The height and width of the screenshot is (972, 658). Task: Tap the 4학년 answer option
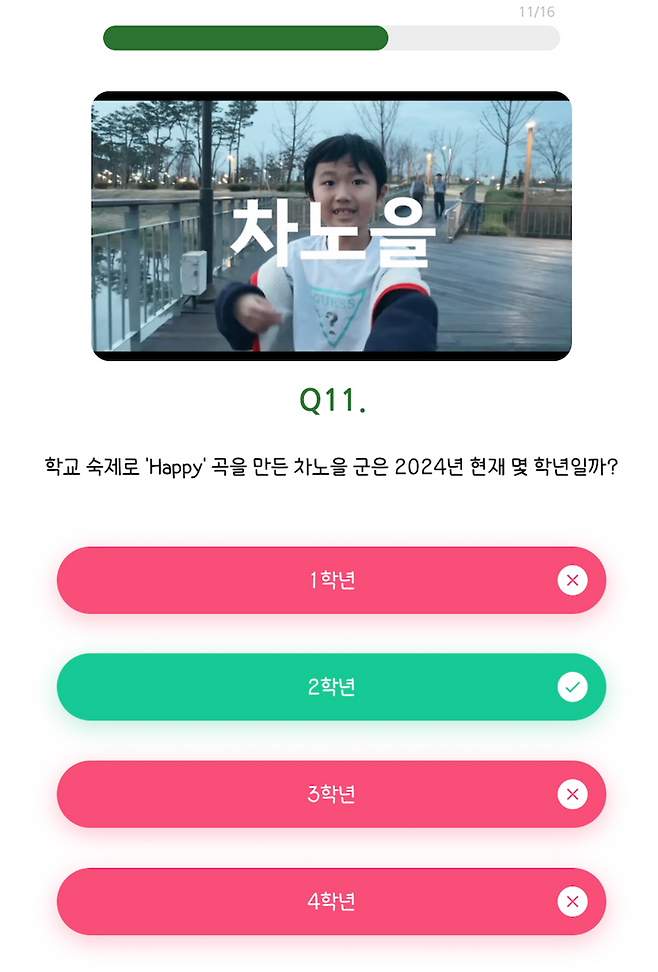tap(331, 901)
